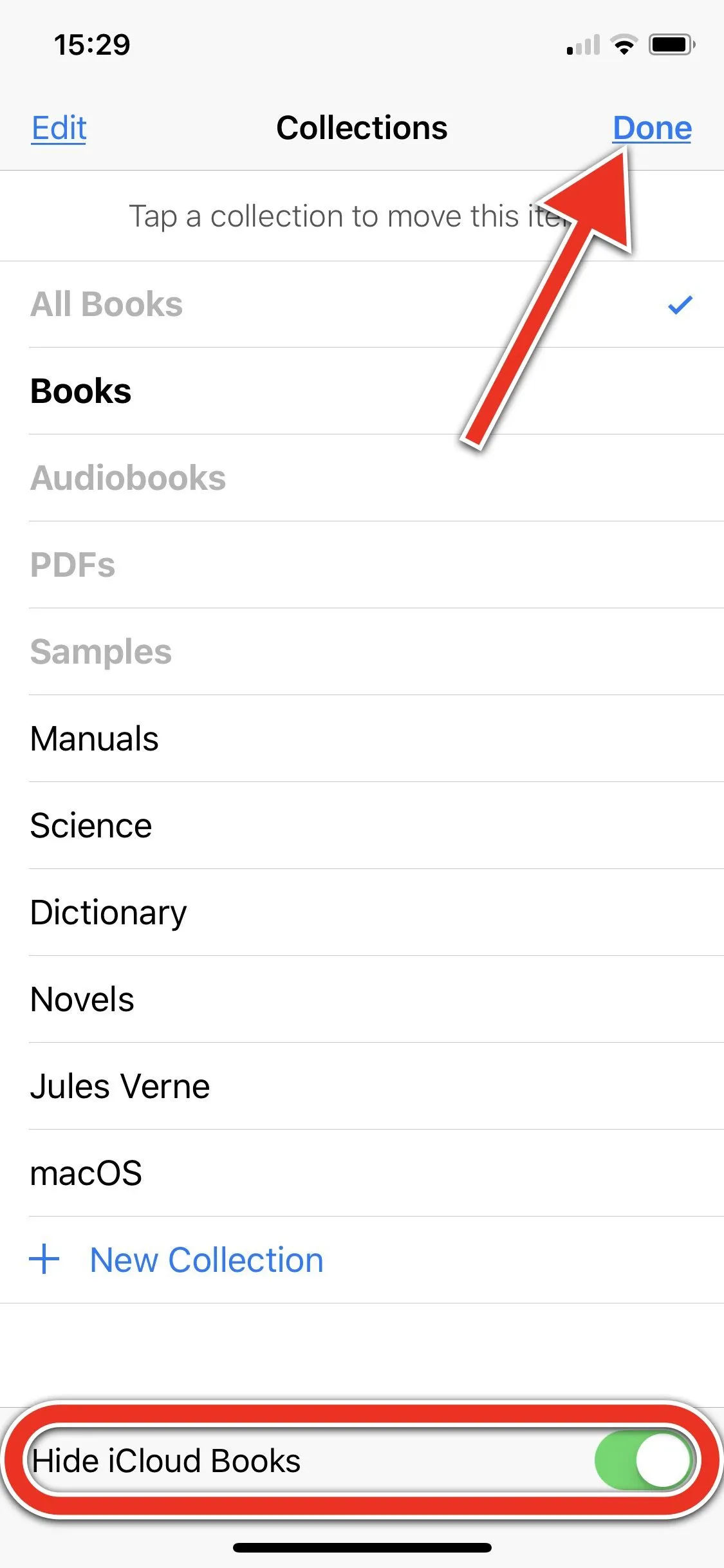Image resolution: width=724 pixels, height=1568 pixels.
Task: Turn off Hide iCloud Books switch
Action: pos(644,1461)
